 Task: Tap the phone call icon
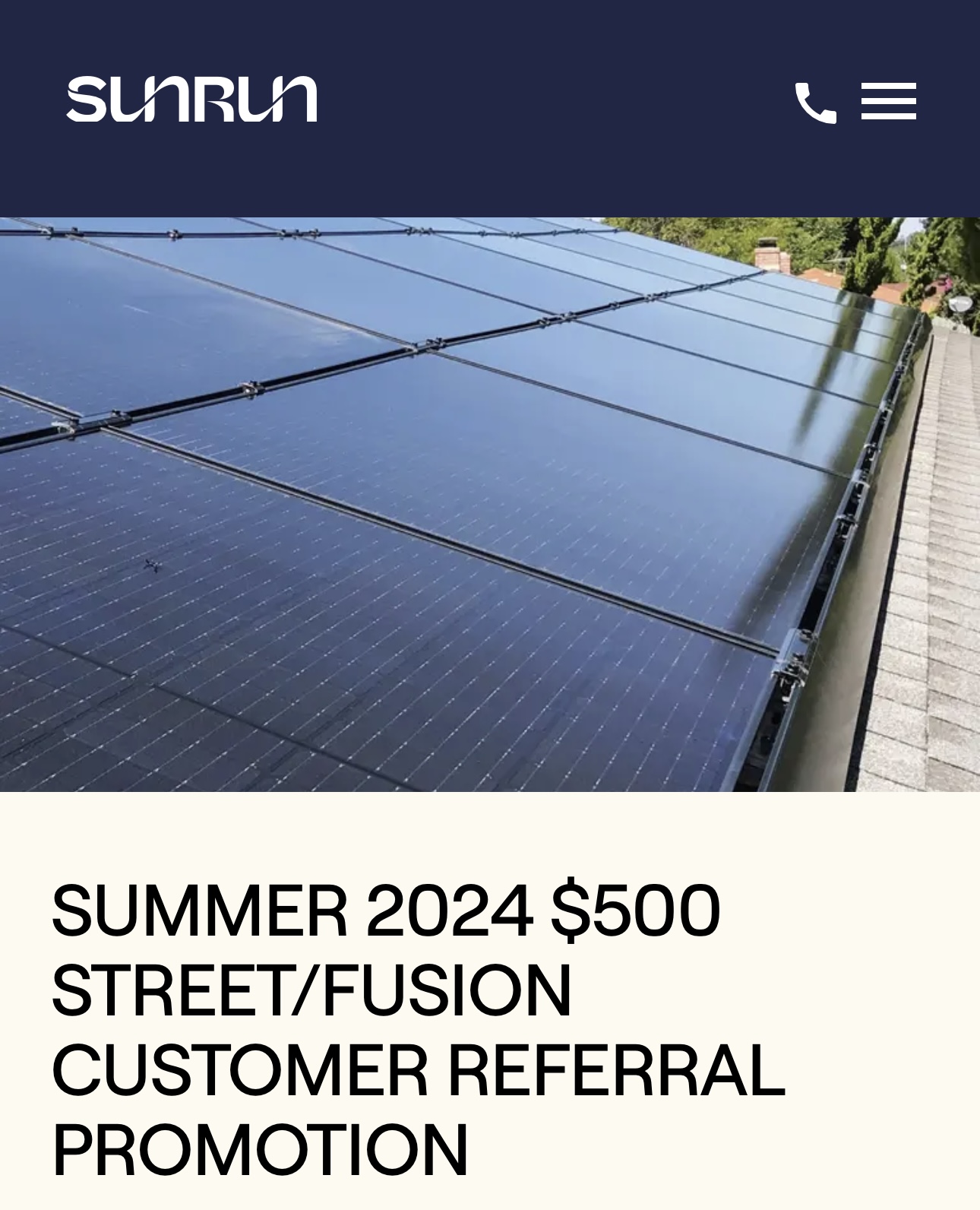pos(815,103)
